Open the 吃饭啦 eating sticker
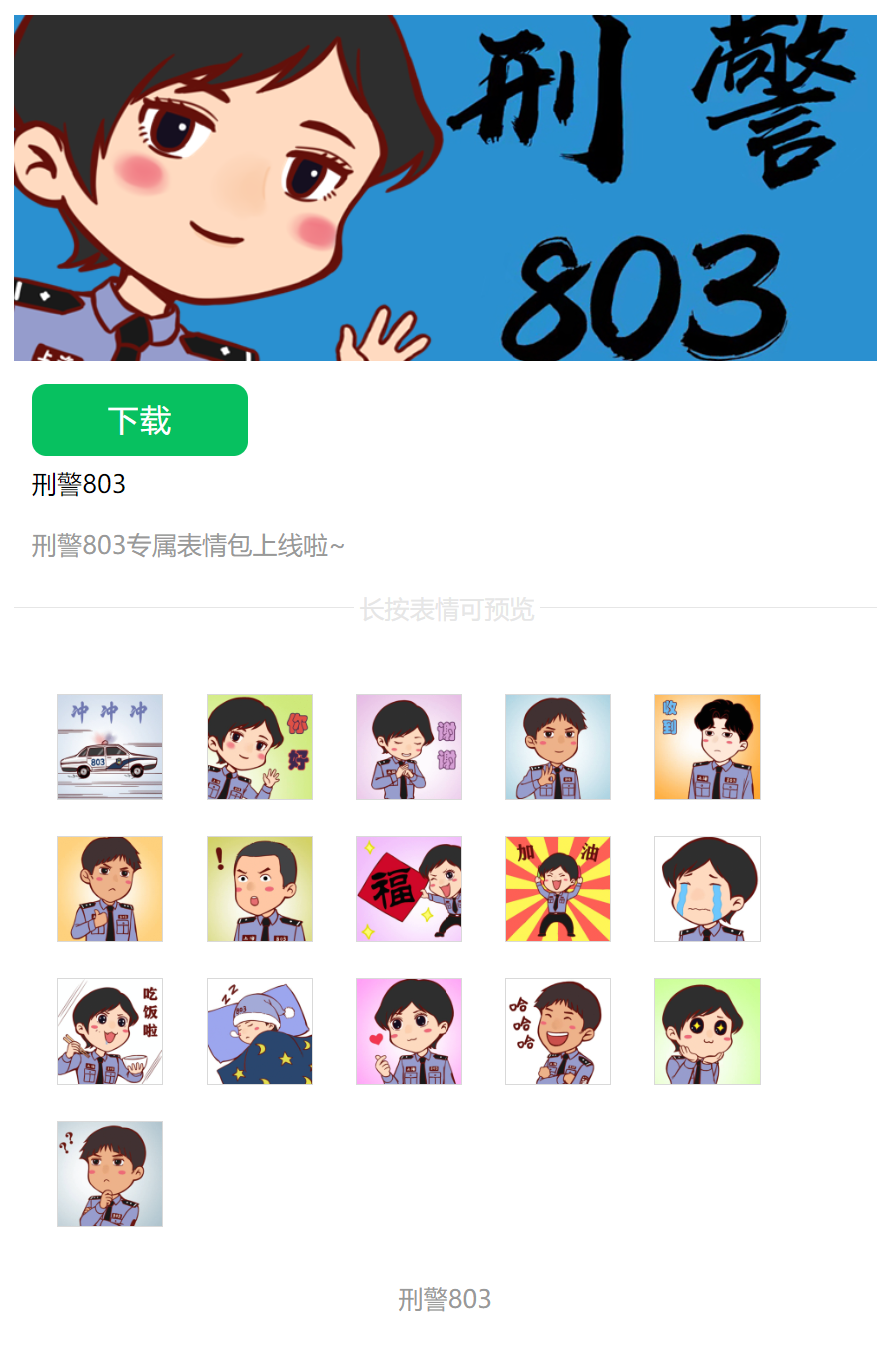This screenshot has height=1372, width=892. [x=109, y=1031]
